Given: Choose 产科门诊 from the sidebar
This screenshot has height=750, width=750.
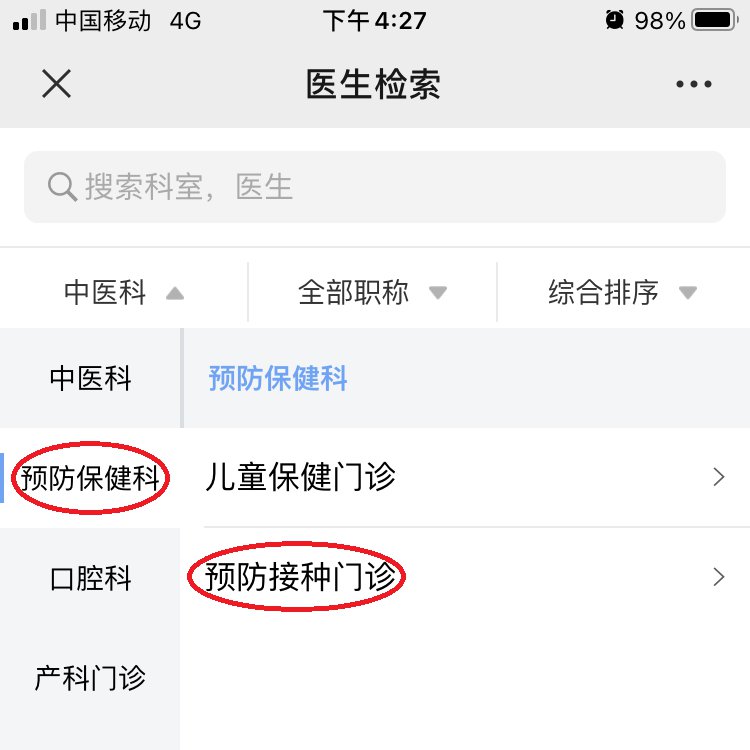Looking at the screenshot, I should [x=90, y=678].
